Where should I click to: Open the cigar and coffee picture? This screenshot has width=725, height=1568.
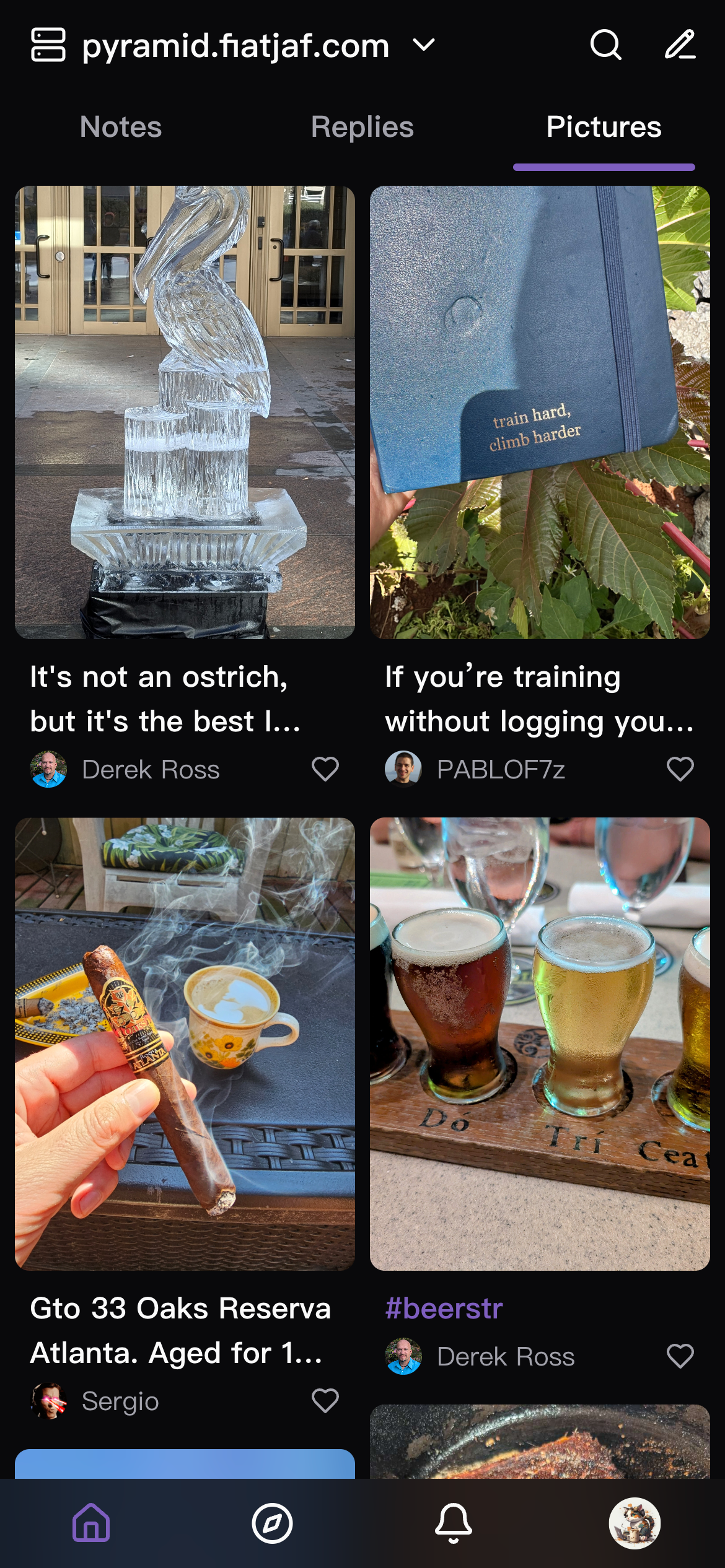point(185,1044)
